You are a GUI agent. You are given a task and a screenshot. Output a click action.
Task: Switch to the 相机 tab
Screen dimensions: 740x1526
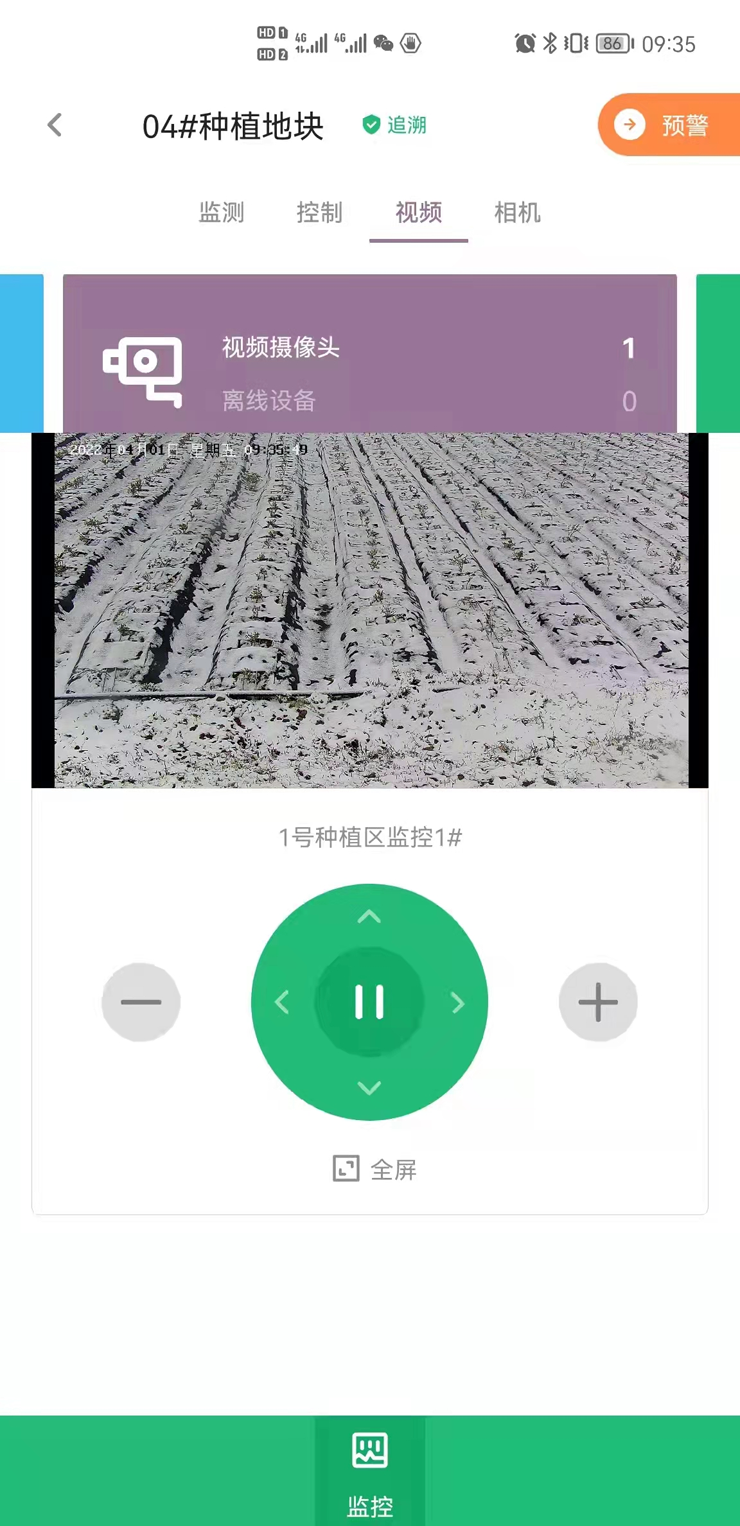coord(517,213)
